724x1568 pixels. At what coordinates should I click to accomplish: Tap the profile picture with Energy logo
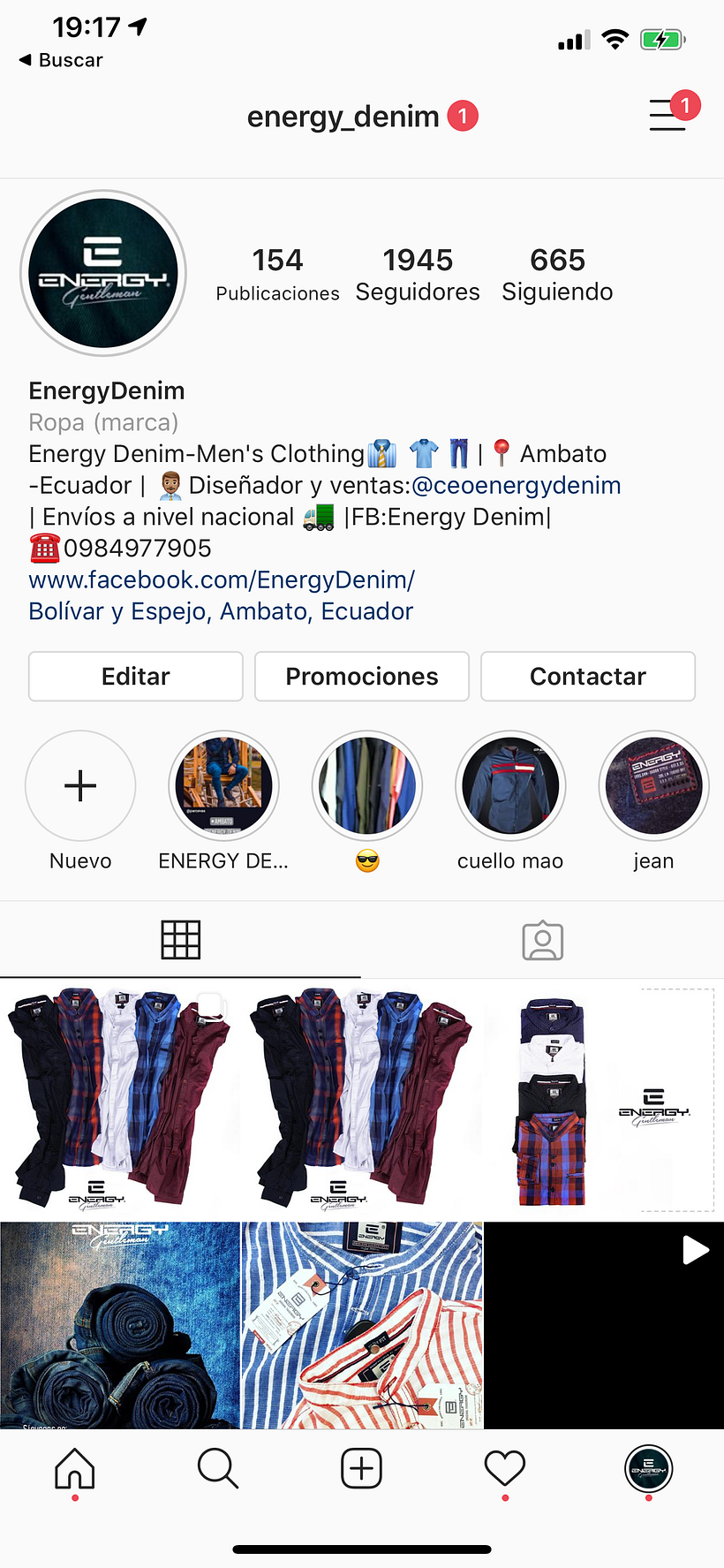click(102, 273)
